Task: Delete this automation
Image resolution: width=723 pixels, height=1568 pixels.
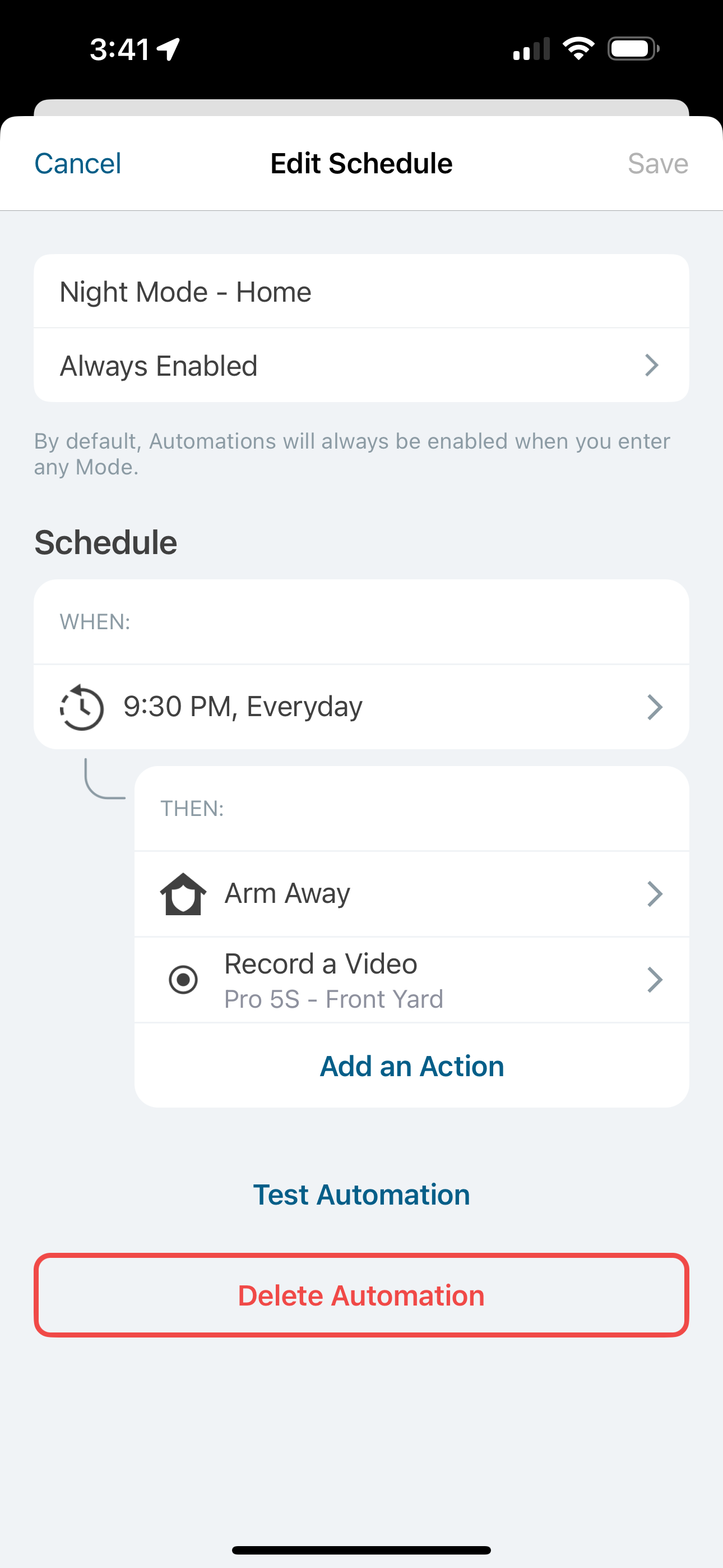Action: tap(361, 1295)
